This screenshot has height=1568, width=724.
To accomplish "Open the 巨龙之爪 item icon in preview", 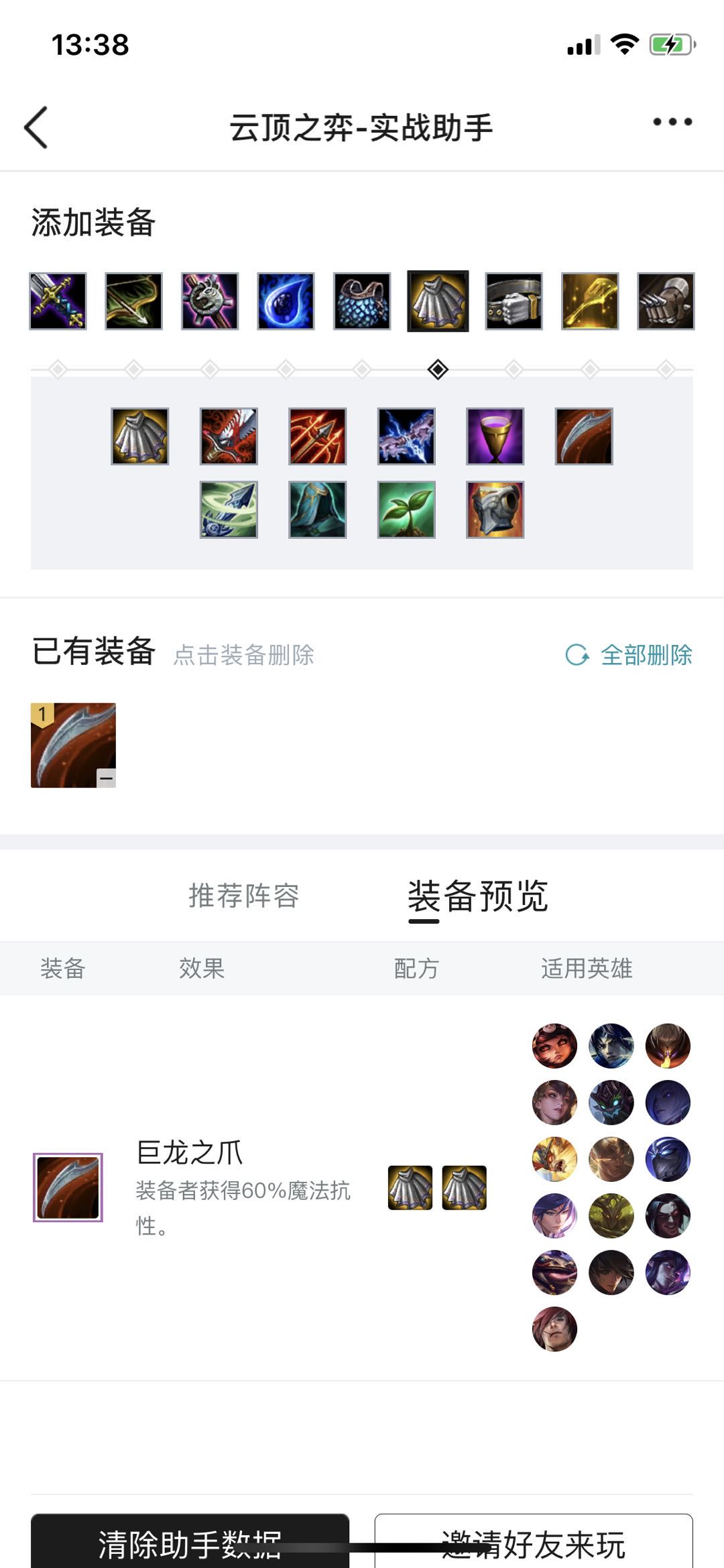I will coord(68,1187).
